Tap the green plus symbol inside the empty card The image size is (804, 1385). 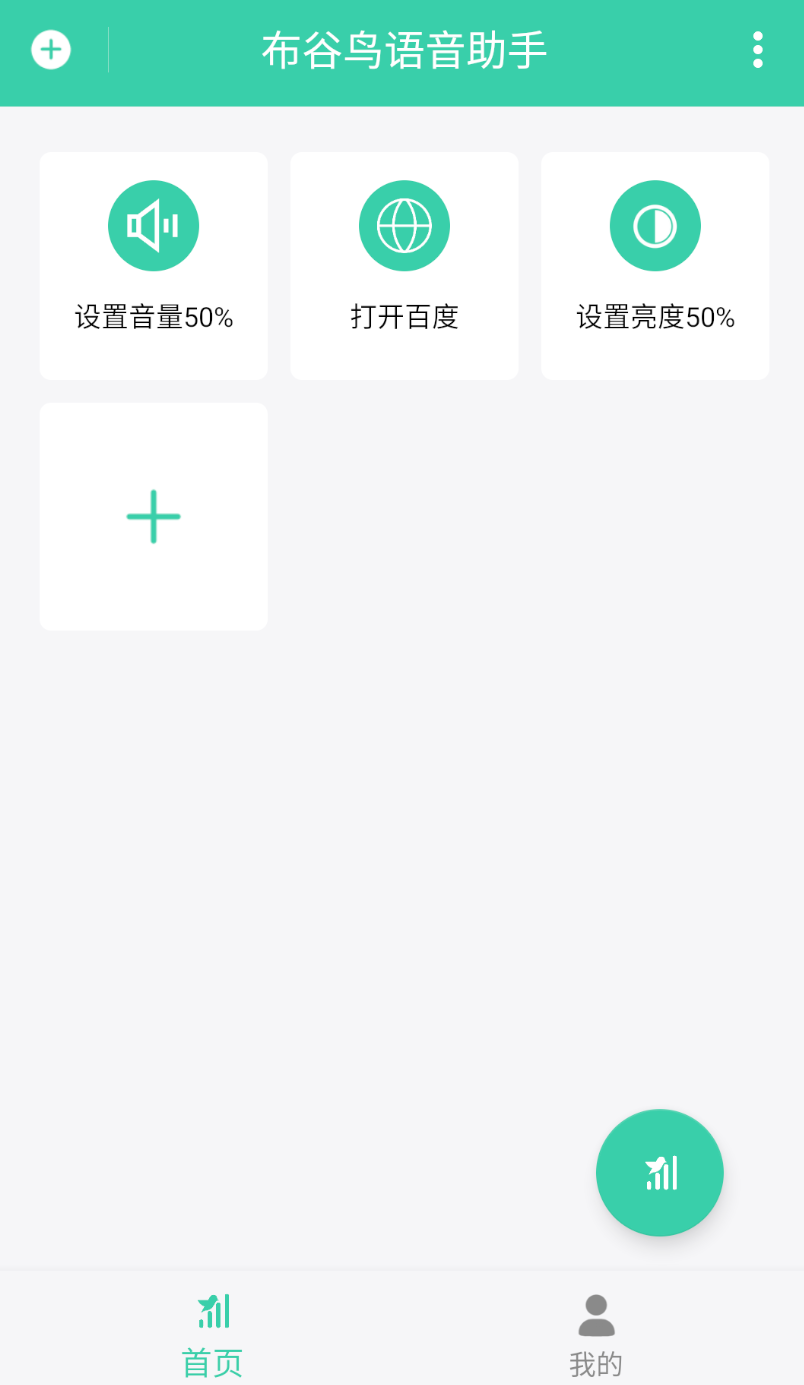tap(152, 516)
